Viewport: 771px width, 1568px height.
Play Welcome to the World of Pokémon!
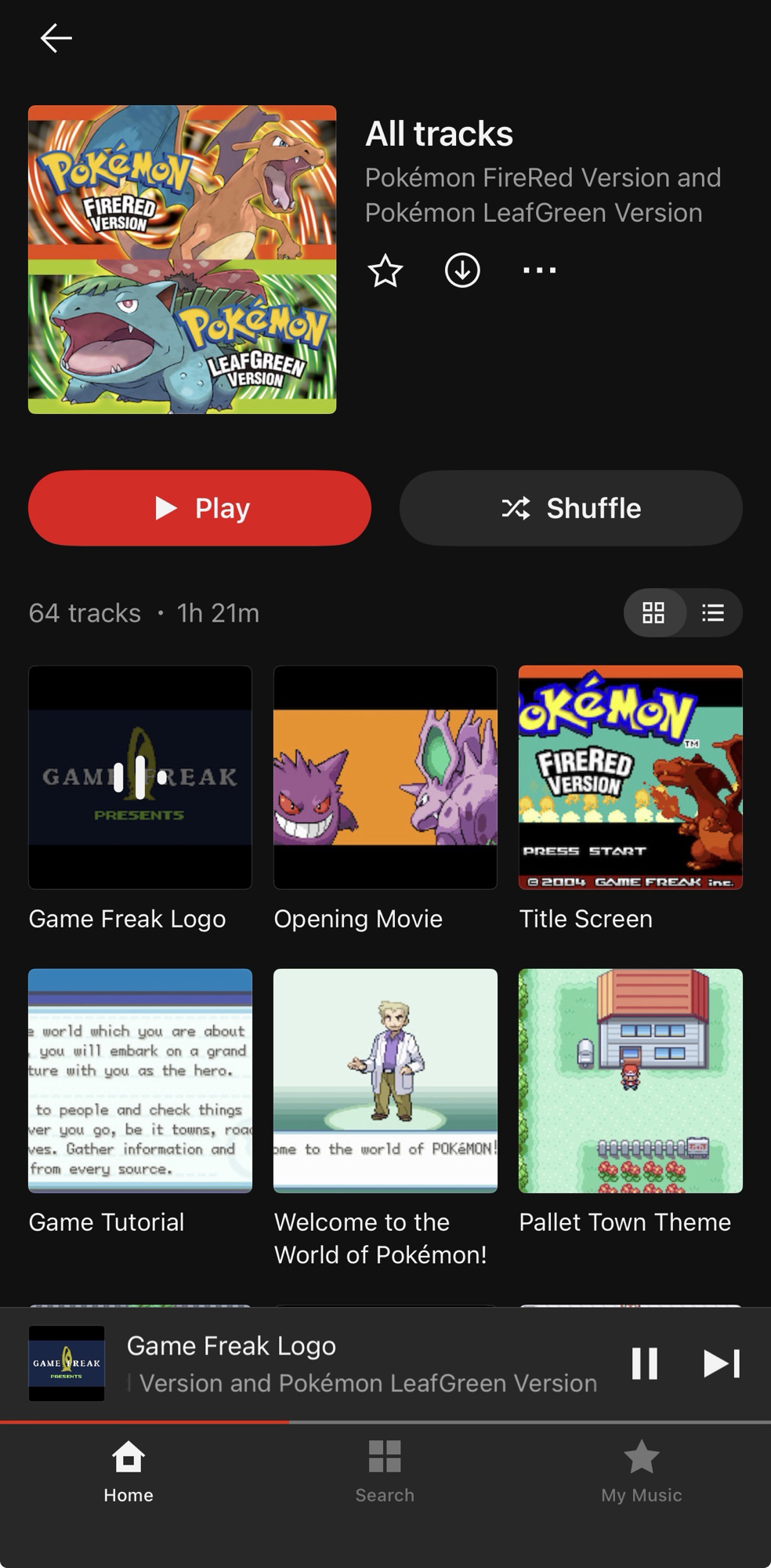coord(385,1080)
